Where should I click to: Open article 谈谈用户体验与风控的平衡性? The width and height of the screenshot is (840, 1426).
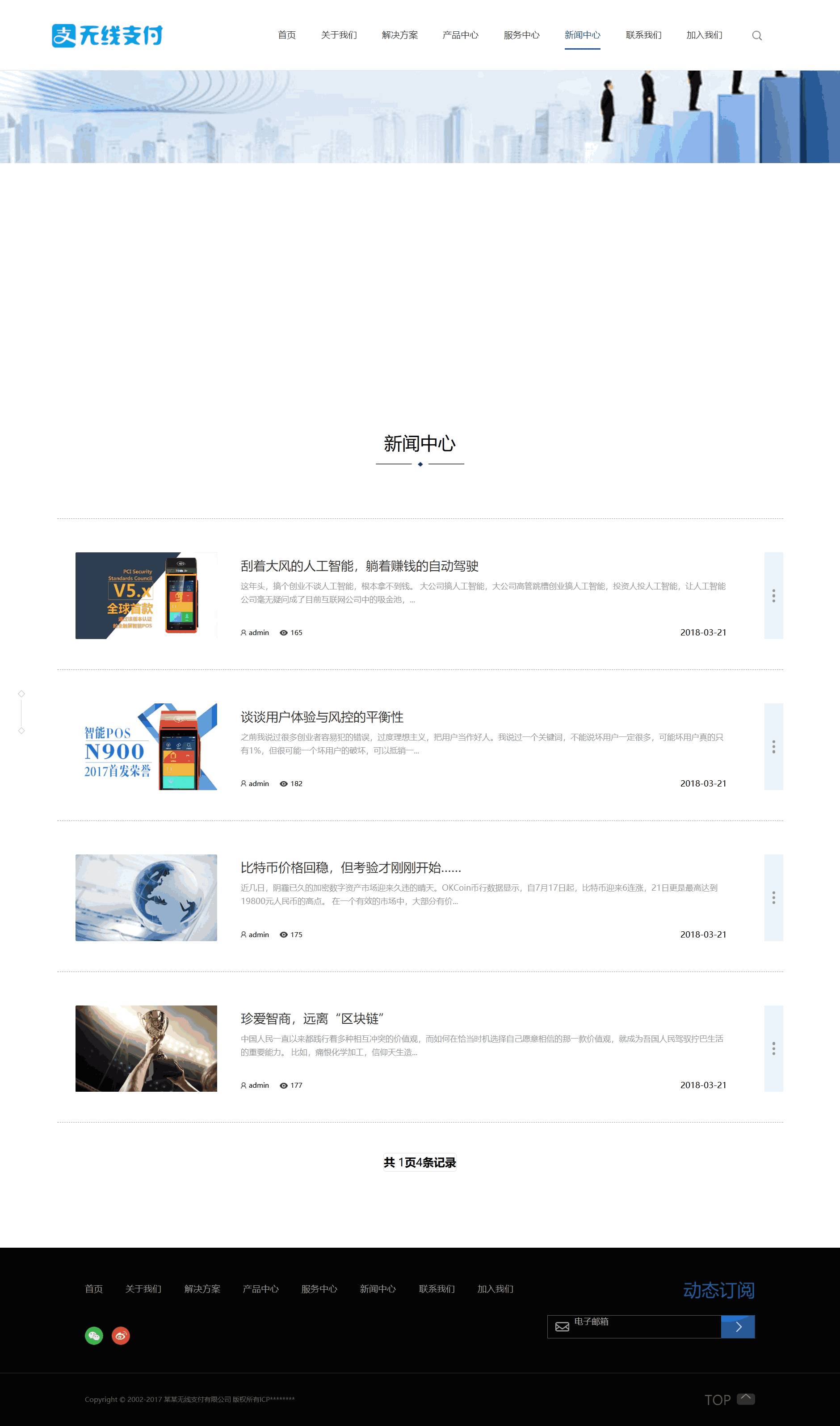pyautogui.click(x=322, y=717)
